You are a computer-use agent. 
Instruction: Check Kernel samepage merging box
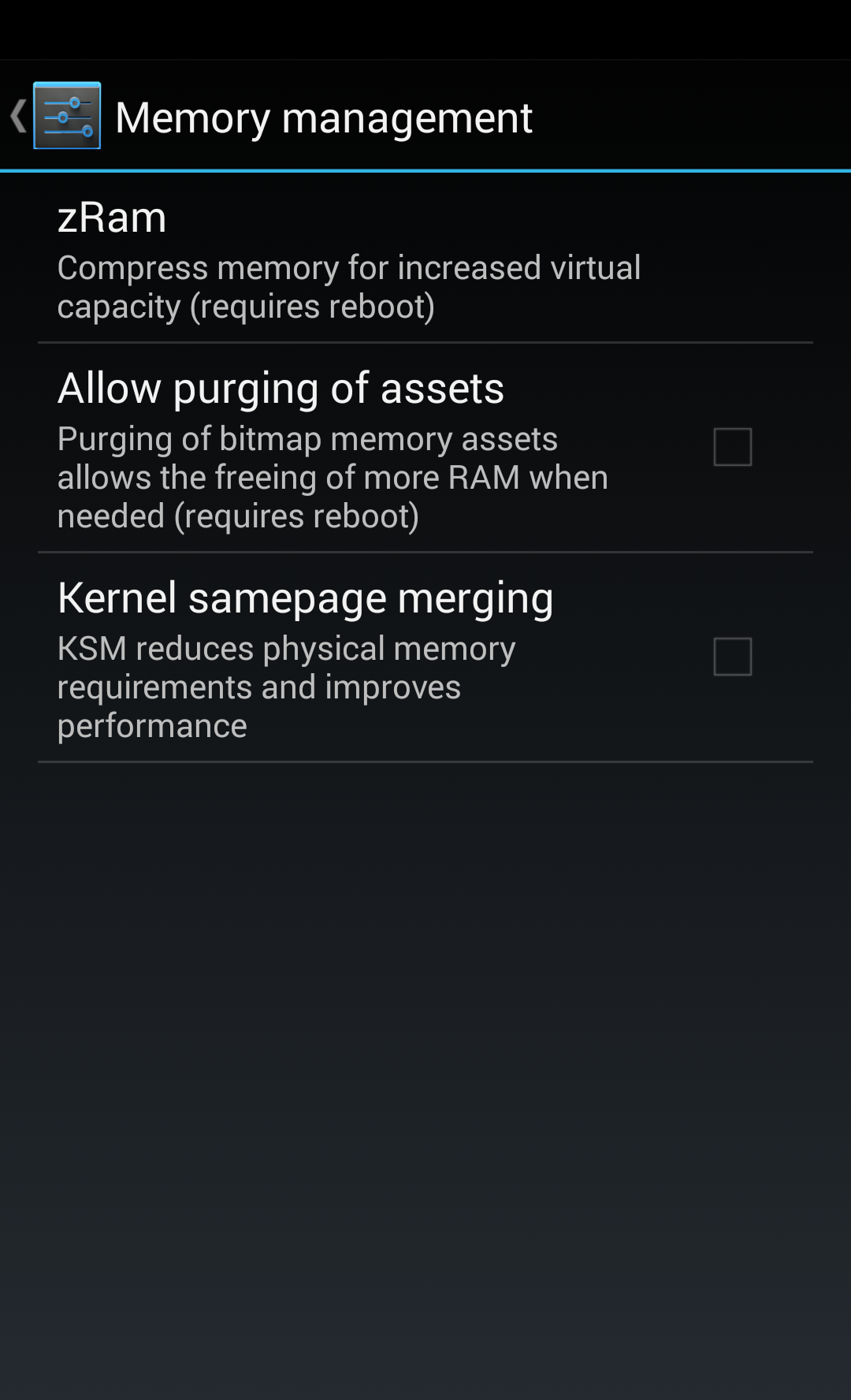[732, 657]
